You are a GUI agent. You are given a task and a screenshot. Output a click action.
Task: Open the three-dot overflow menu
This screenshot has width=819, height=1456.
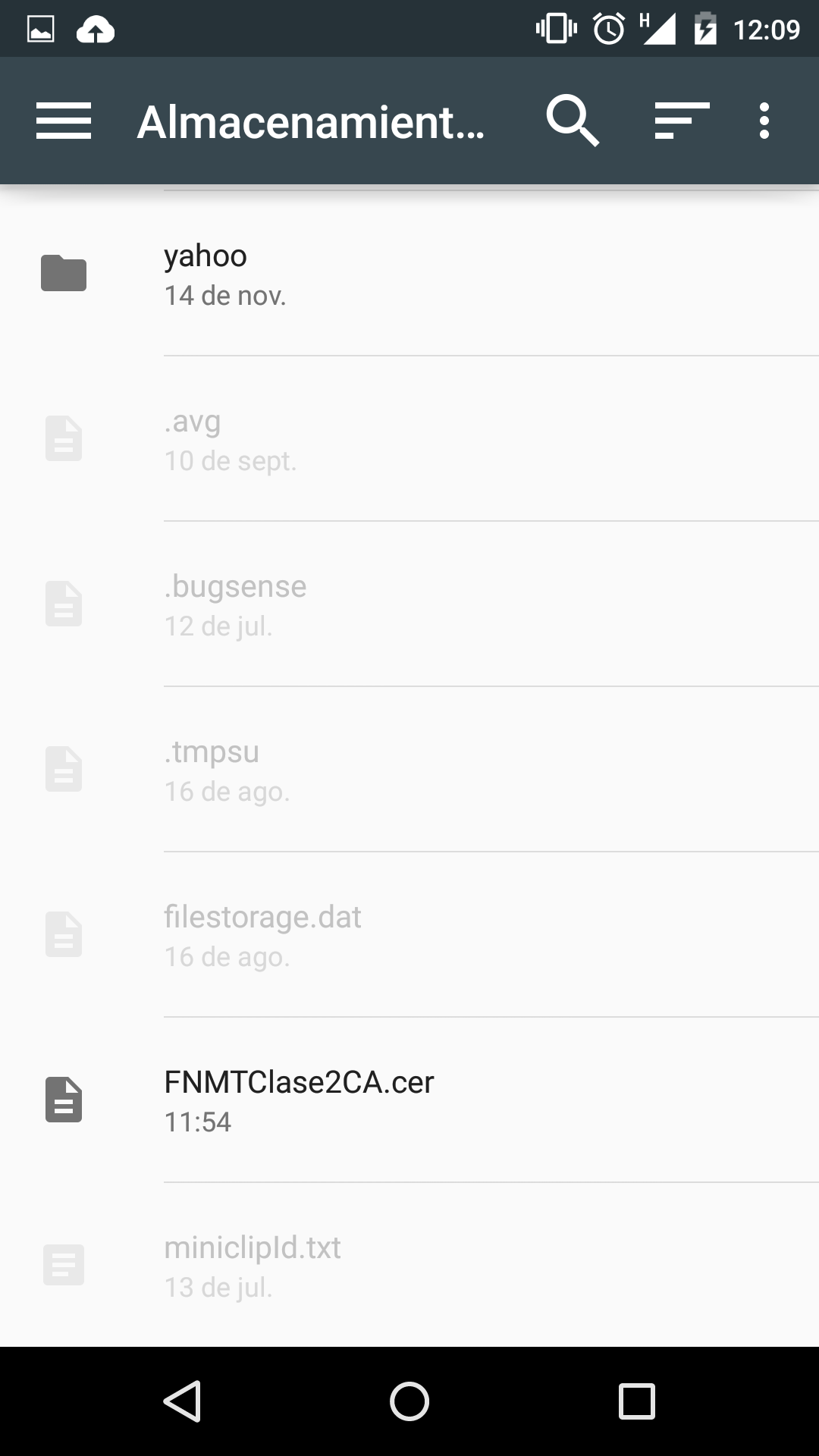pos(764,121)
